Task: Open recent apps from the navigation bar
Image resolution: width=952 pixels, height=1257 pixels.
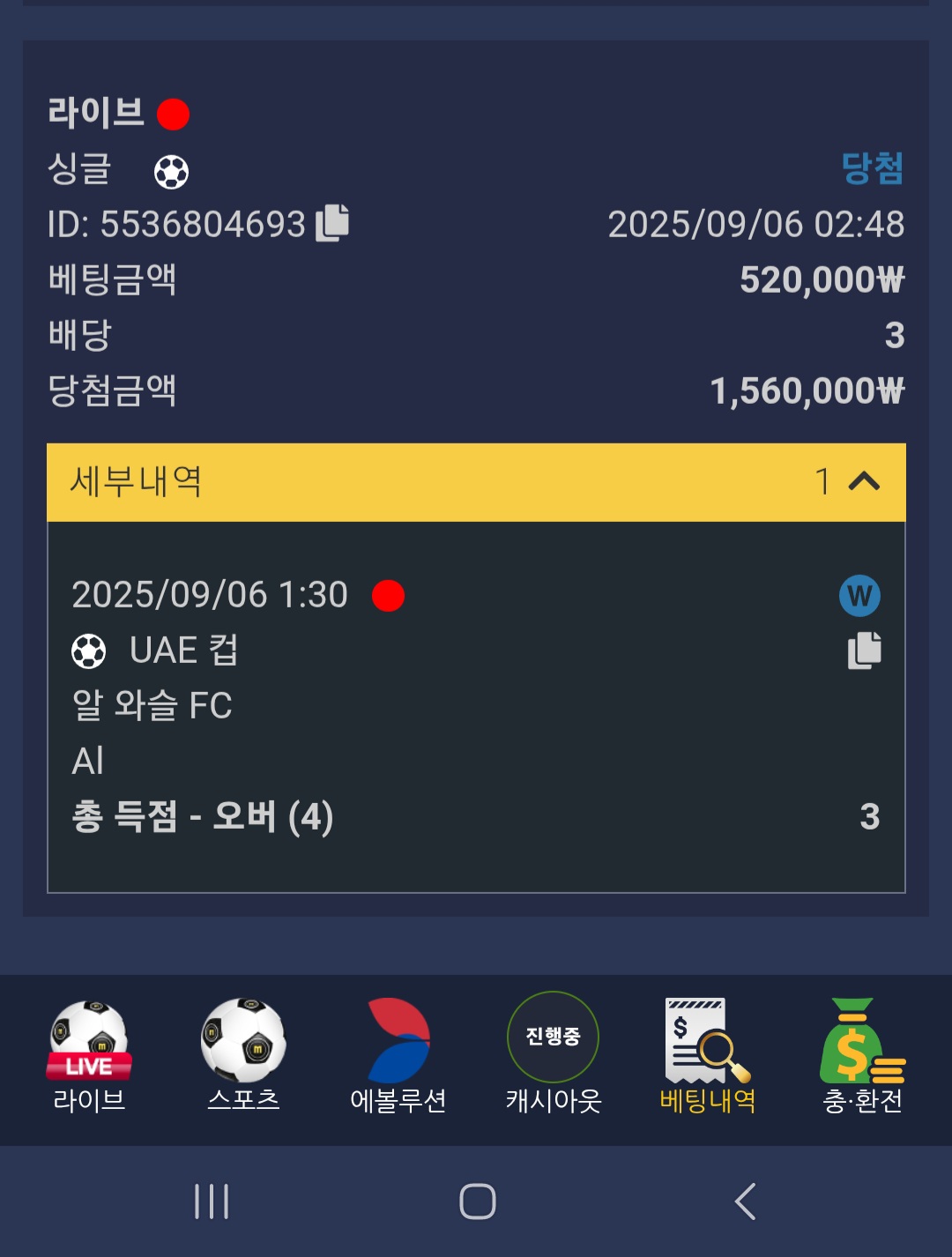Action: [212, 1201]
